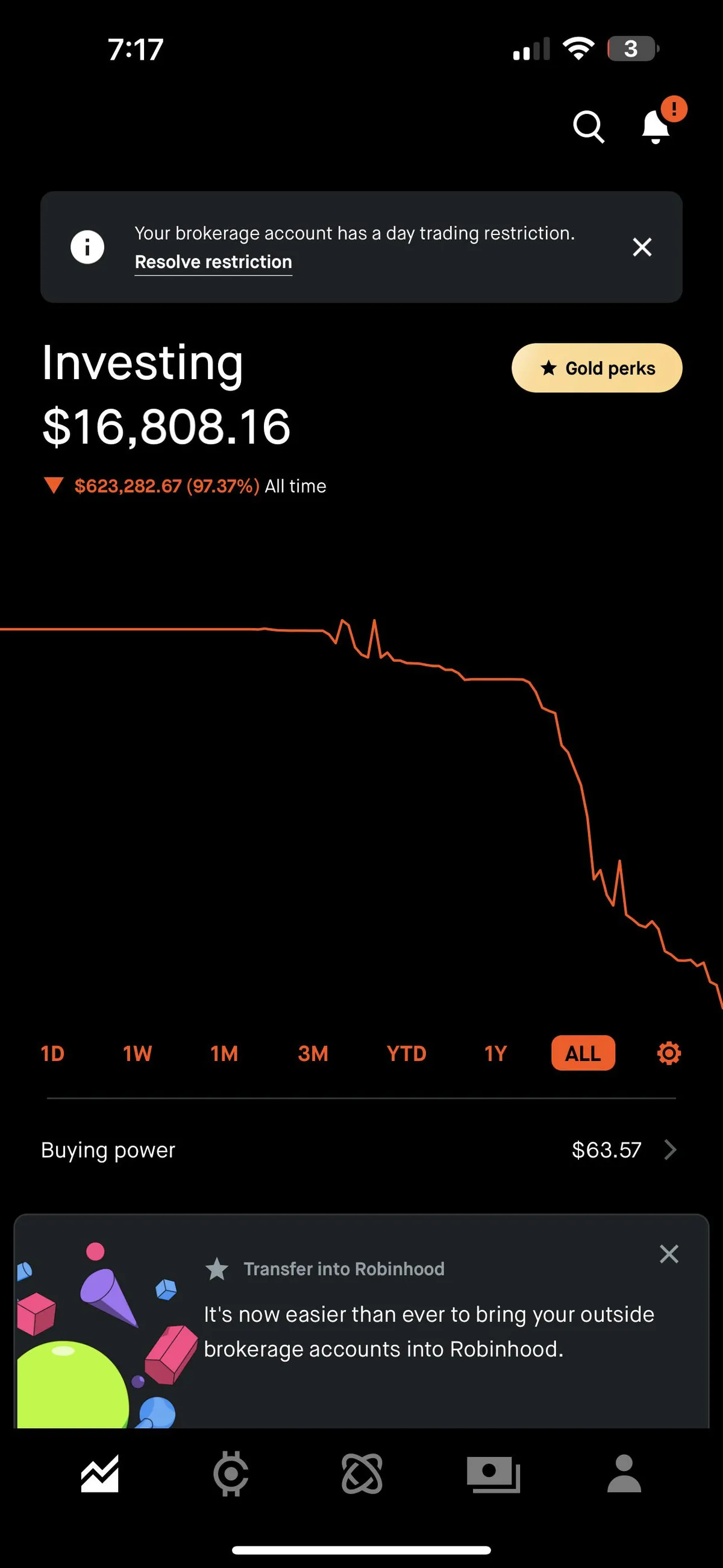This screenshot has width=723, height=1568.
Task: Switch to the 3M chart view
Action: [313, 1053]
